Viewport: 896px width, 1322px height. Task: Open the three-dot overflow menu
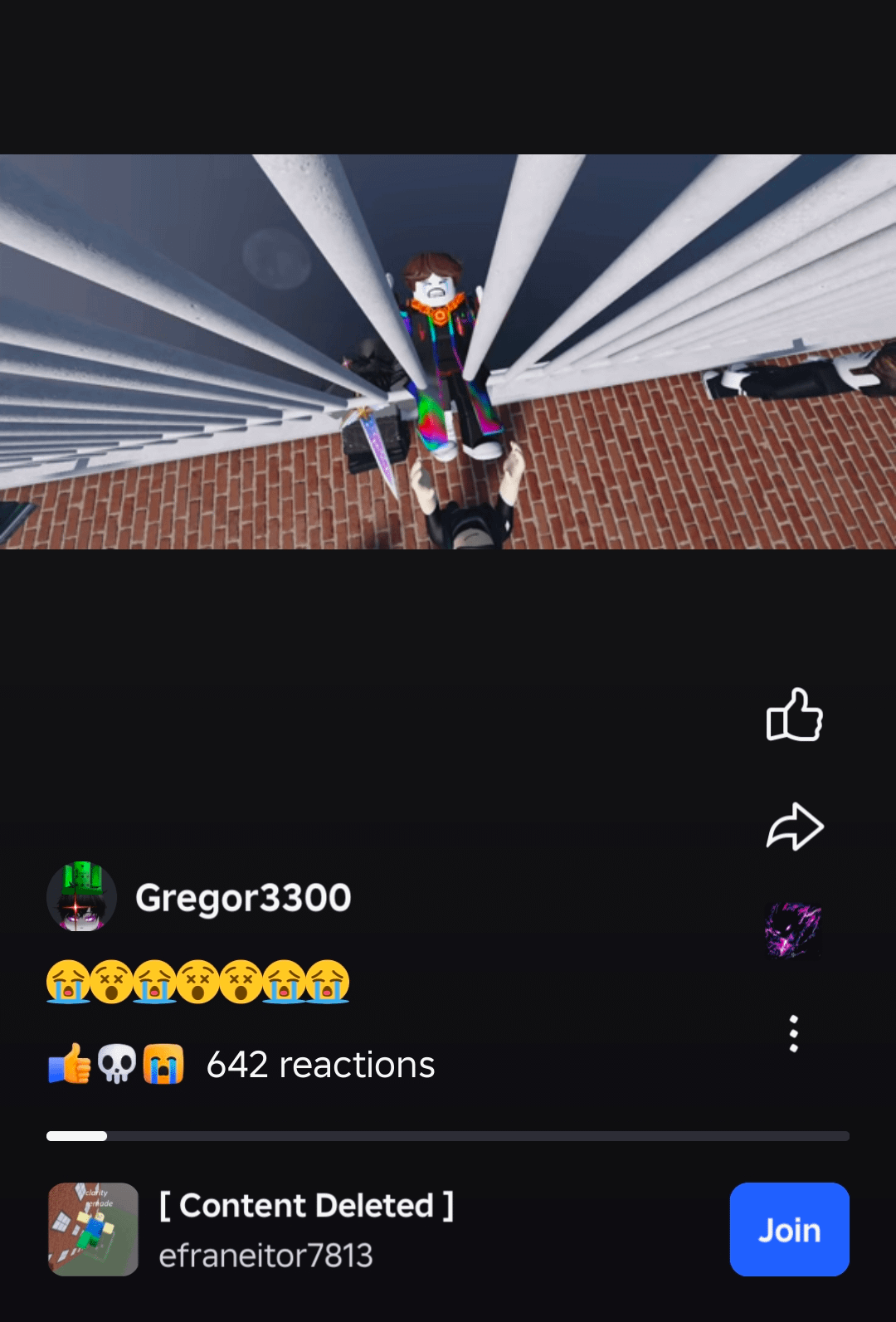click(x=794, y=1034)
